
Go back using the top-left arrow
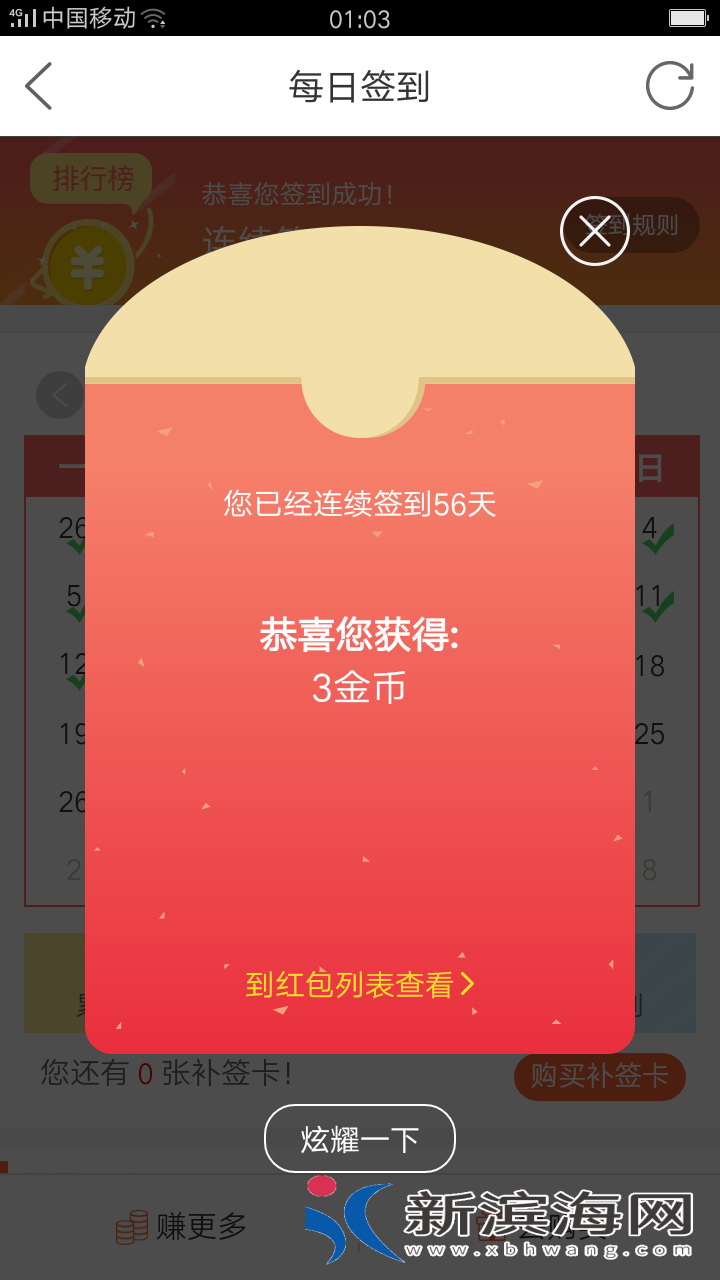39,86
